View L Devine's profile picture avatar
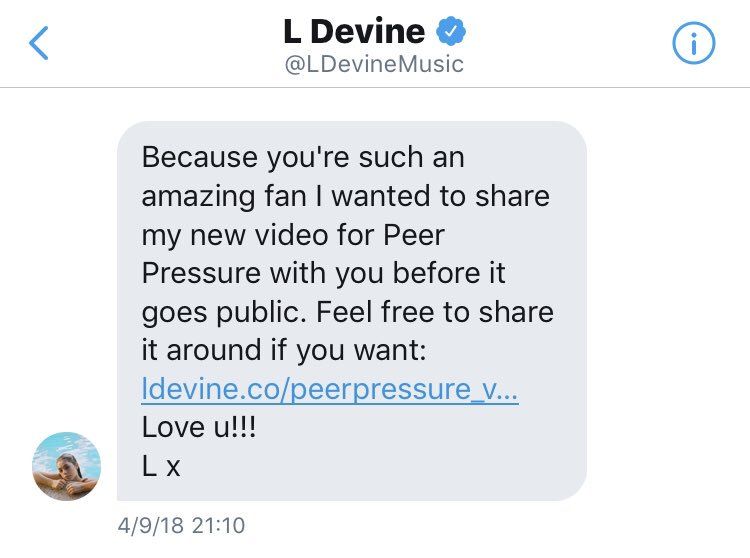 pyautogui.click(x=66, y=466)
